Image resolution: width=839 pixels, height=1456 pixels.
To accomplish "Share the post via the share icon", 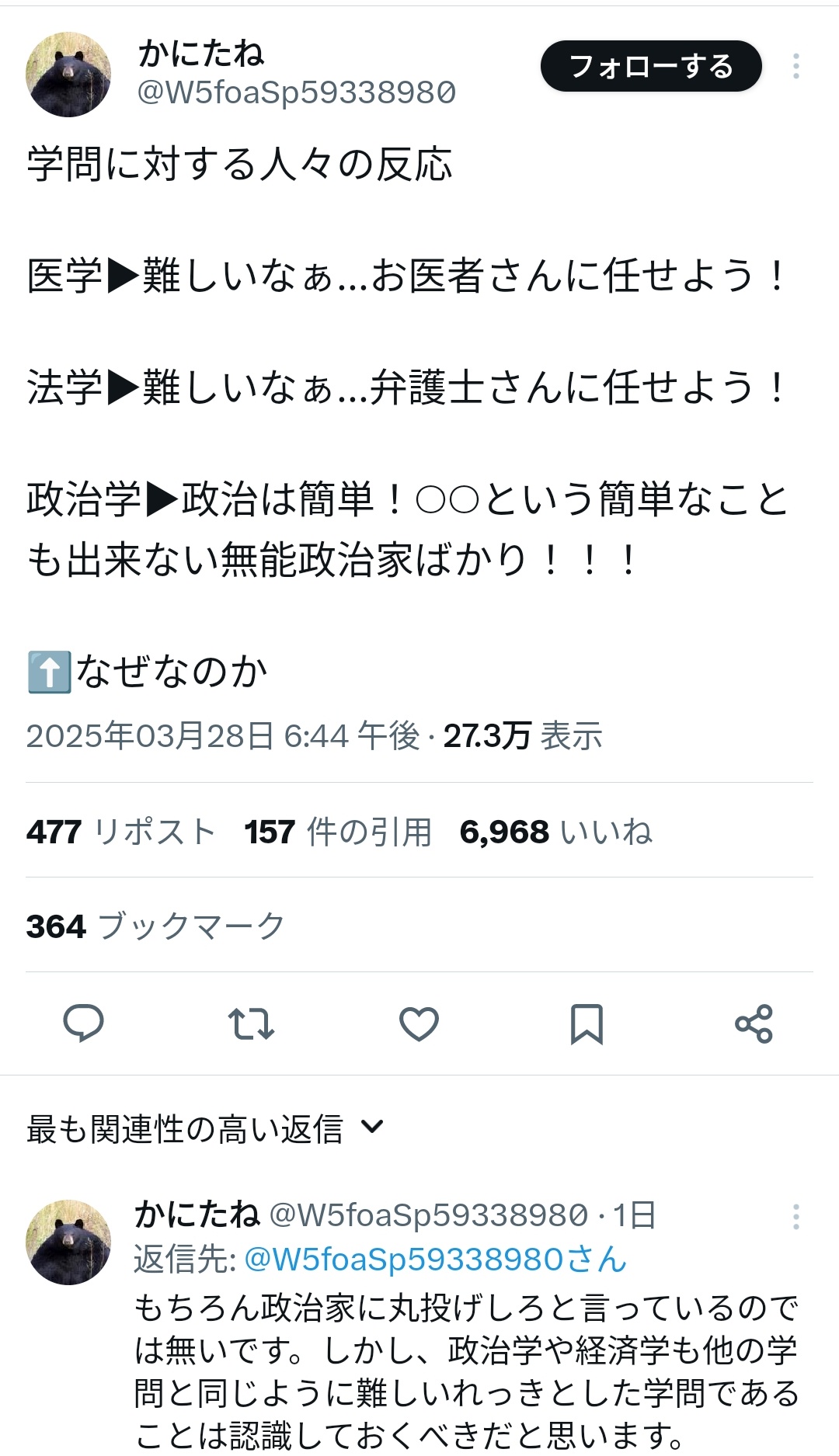I will [x=754, y=1023].
